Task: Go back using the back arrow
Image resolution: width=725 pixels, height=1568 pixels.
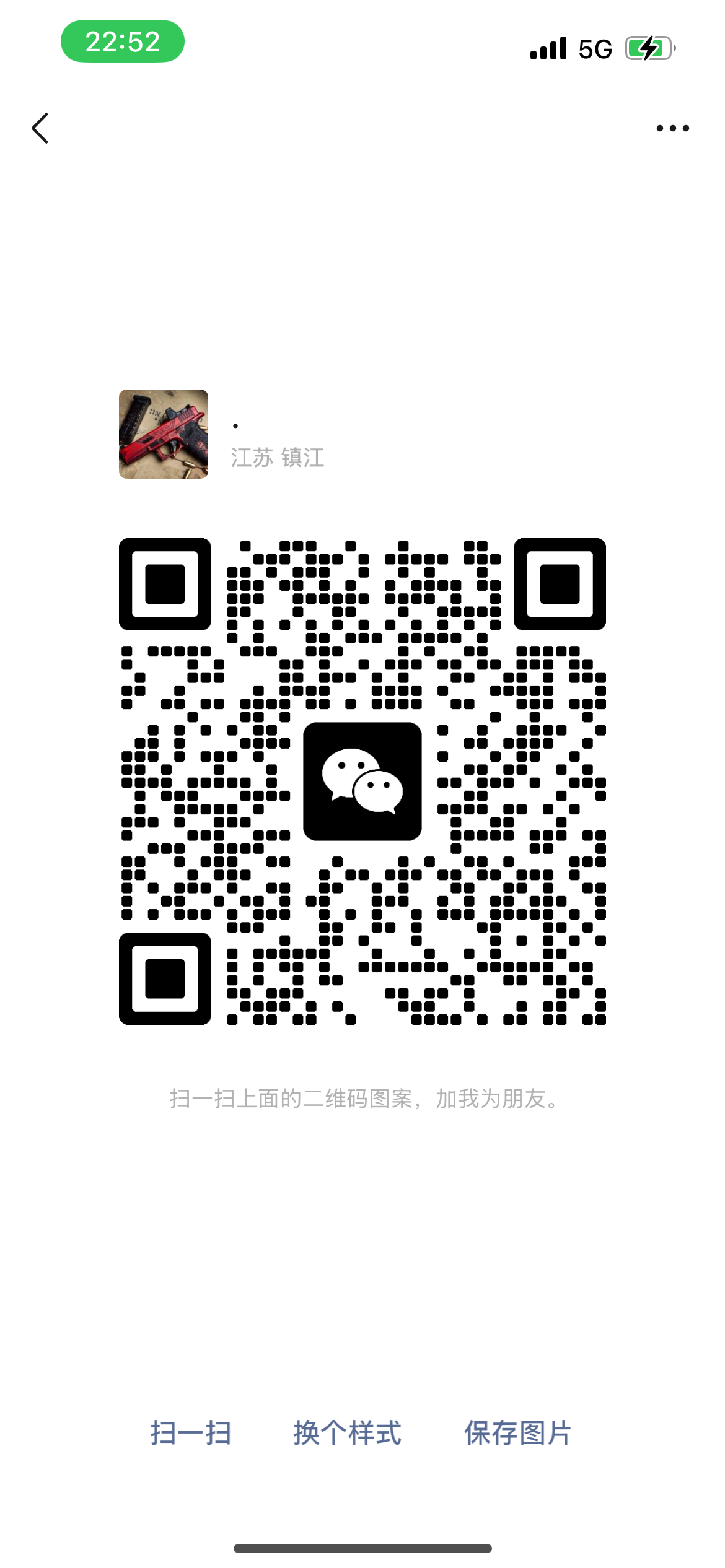Action: coord(40,128)
